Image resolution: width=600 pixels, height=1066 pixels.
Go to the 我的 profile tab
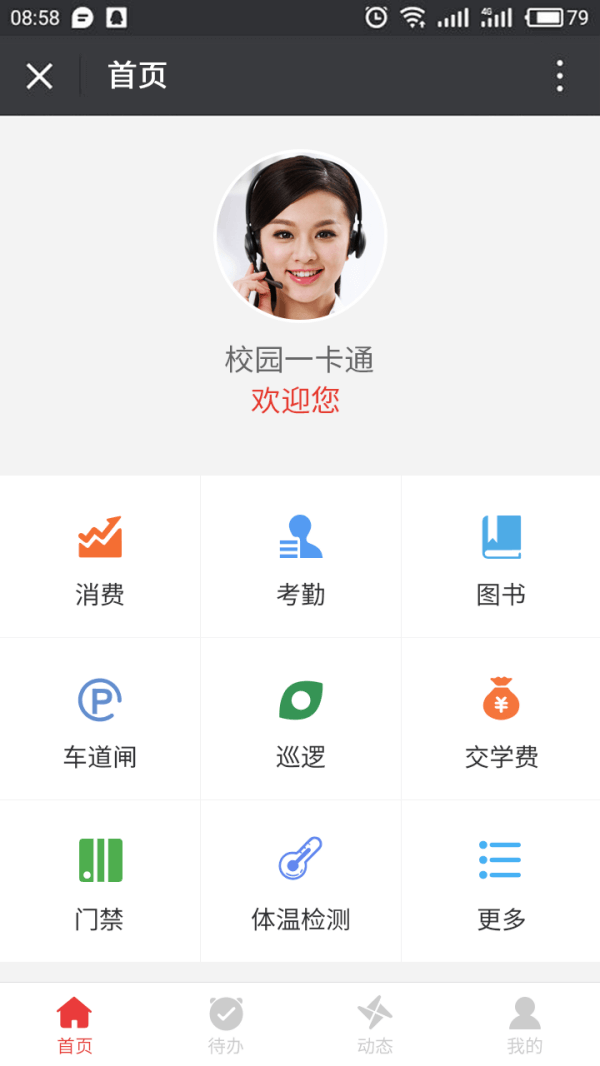click(524, 1025)
